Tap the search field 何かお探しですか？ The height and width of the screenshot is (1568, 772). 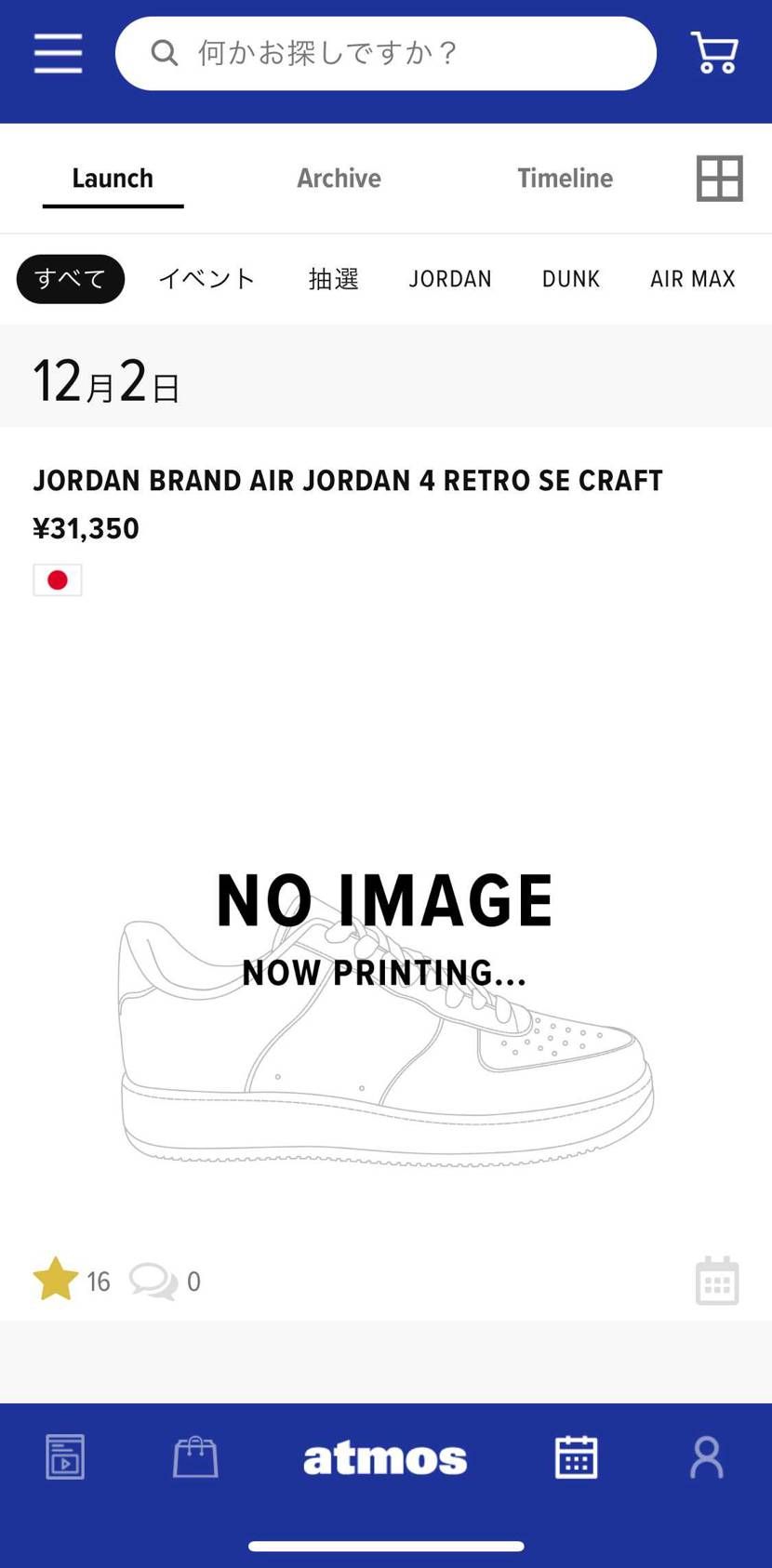(385, 53)
